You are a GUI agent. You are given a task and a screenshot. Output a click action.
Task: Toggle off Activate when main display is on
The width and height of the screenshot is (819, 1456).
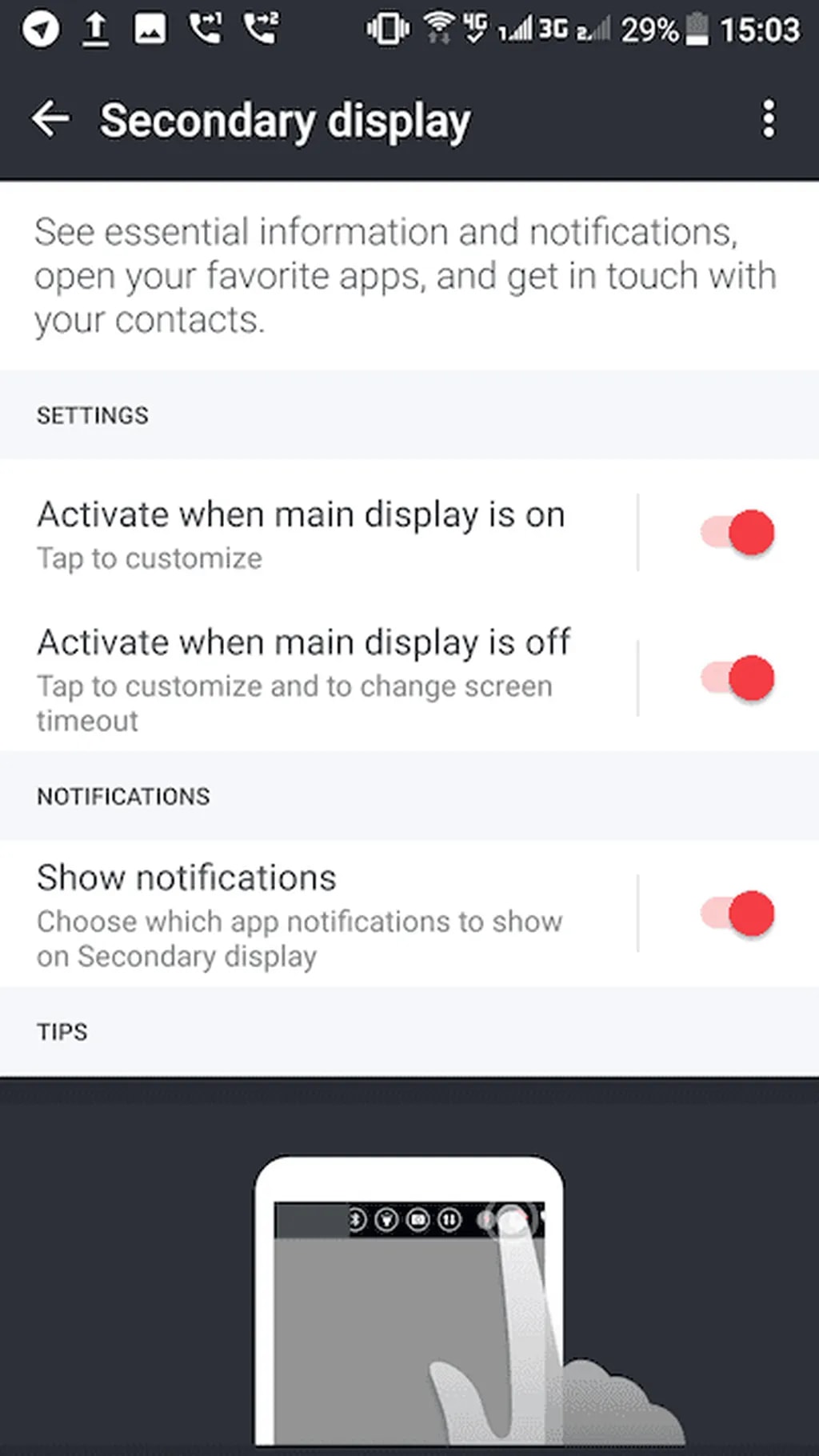[737, 533]
